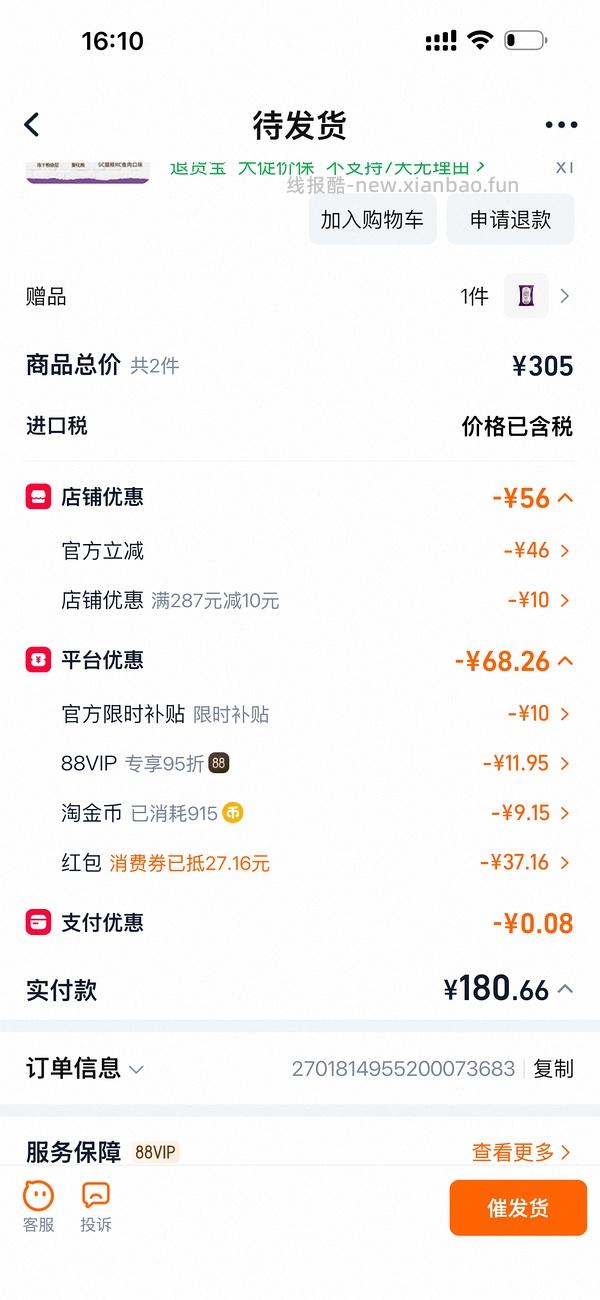Copy the order number with 复制
The width and height of the screenshot is (600, 1300).
[553, 1069]
